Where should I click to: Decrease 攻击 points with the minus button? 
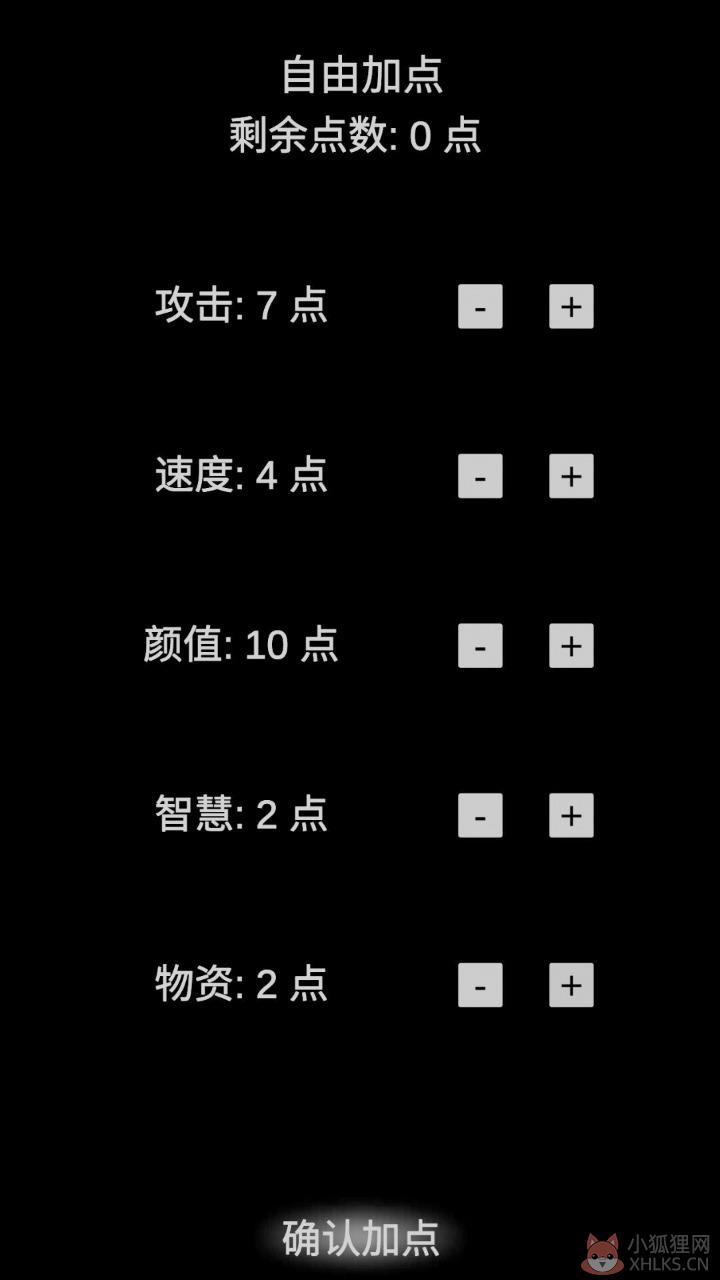[x=480, y=306]
